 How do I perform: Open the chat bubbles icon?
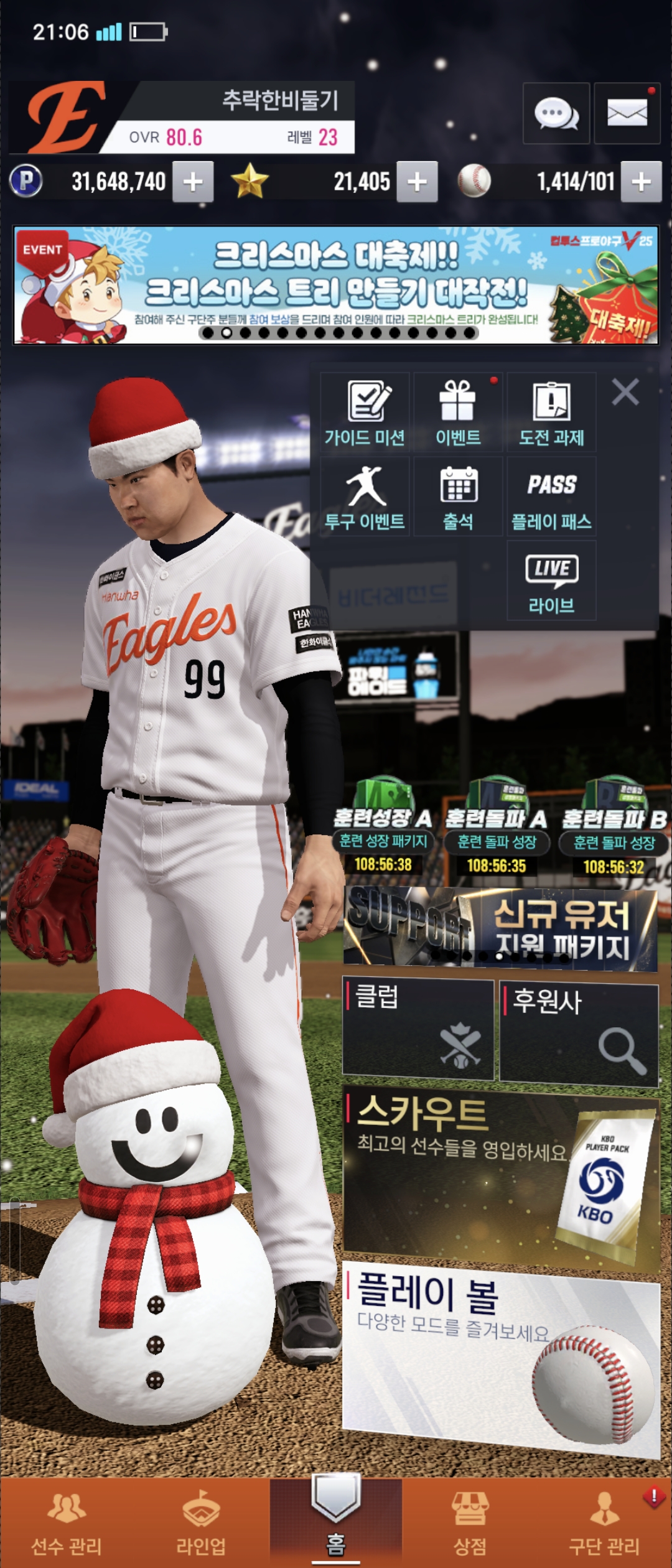556,114
